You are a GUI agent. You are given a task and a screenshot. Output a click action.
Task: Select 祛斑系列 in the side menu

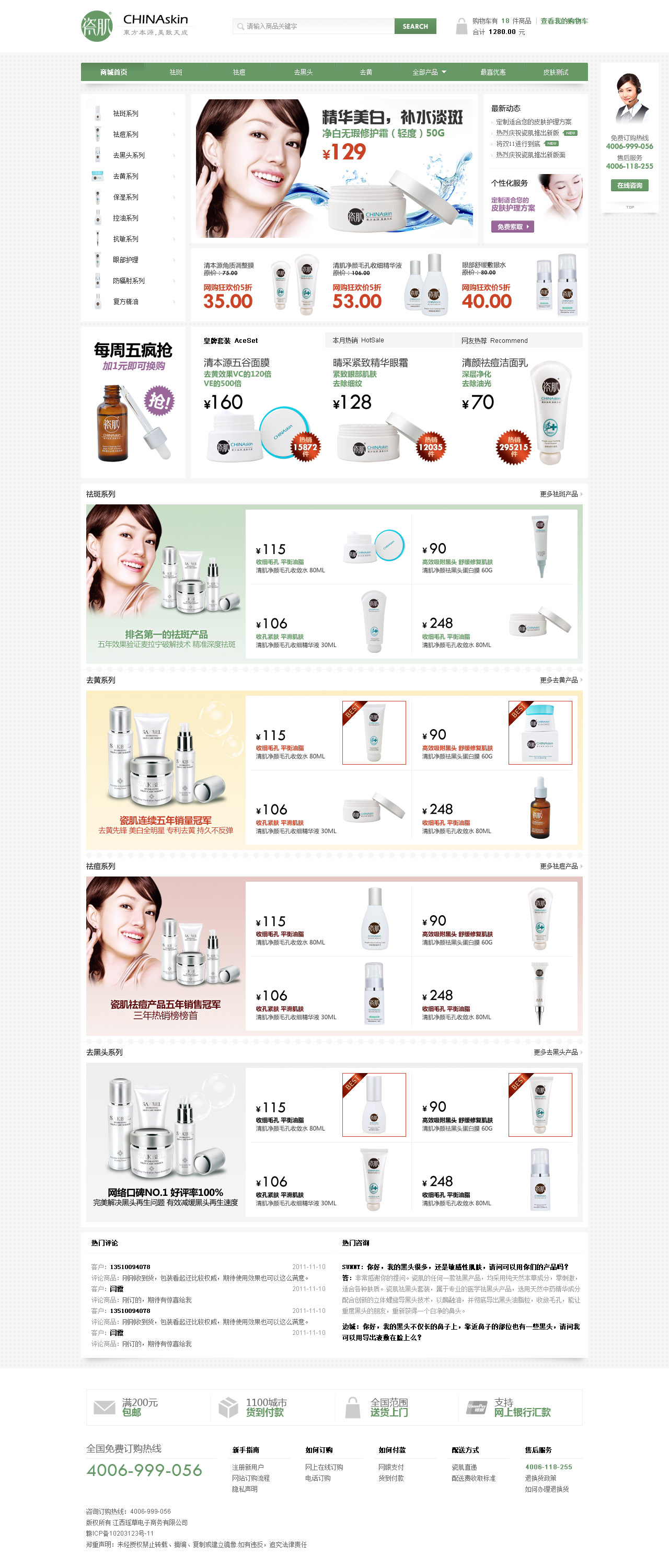coord(125,113)
